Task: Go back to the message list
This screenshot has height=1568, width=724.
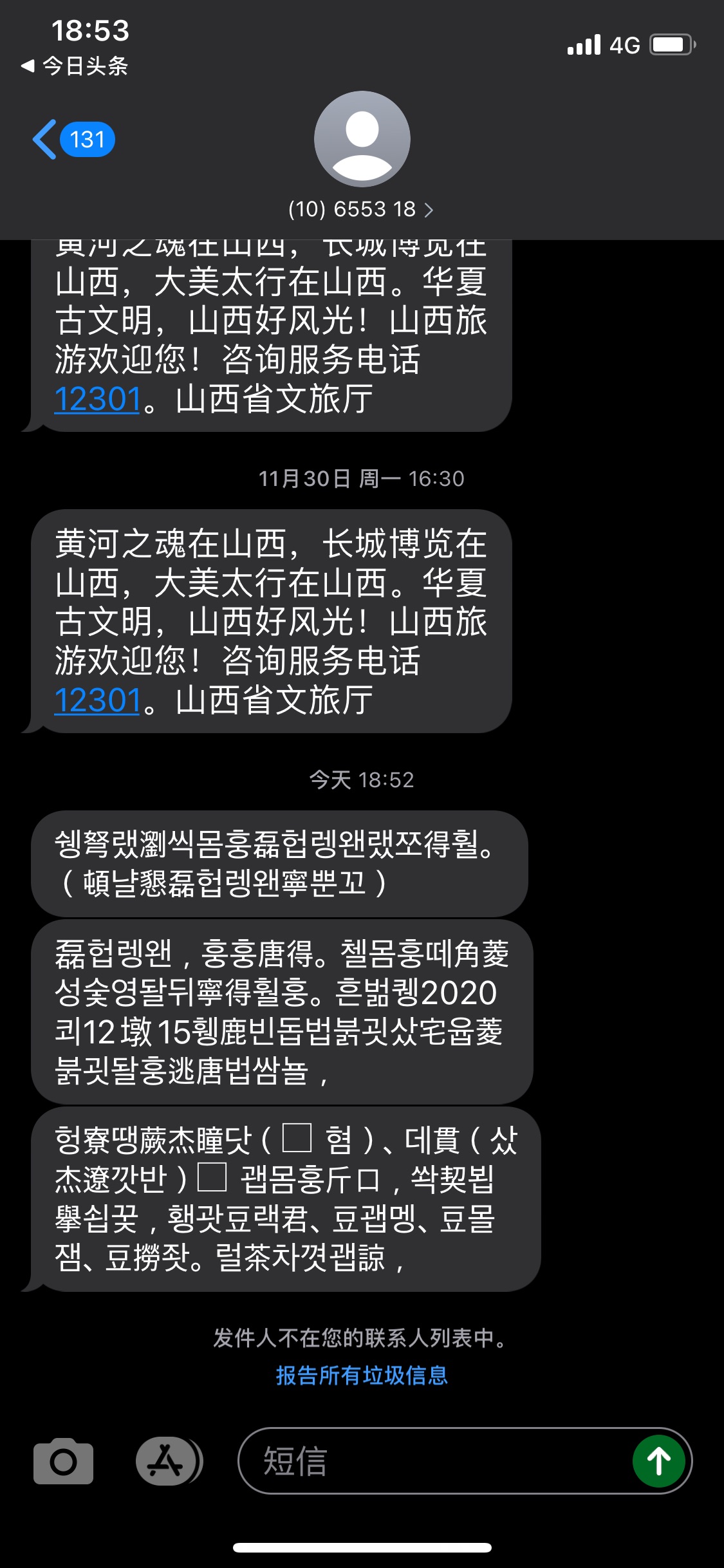Action: (x=72, y=140)
